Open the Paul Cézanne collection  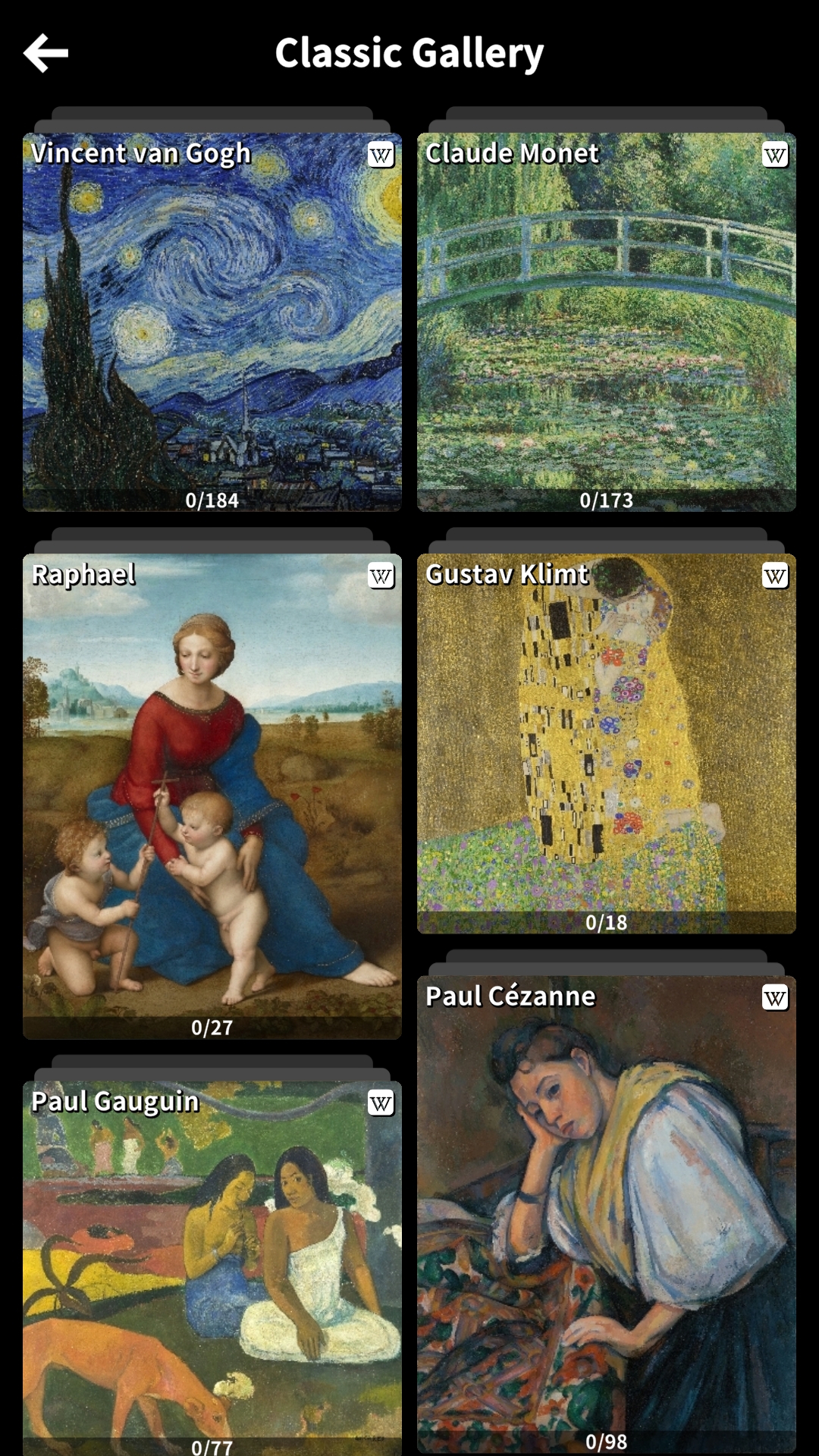click(607, 1213)
